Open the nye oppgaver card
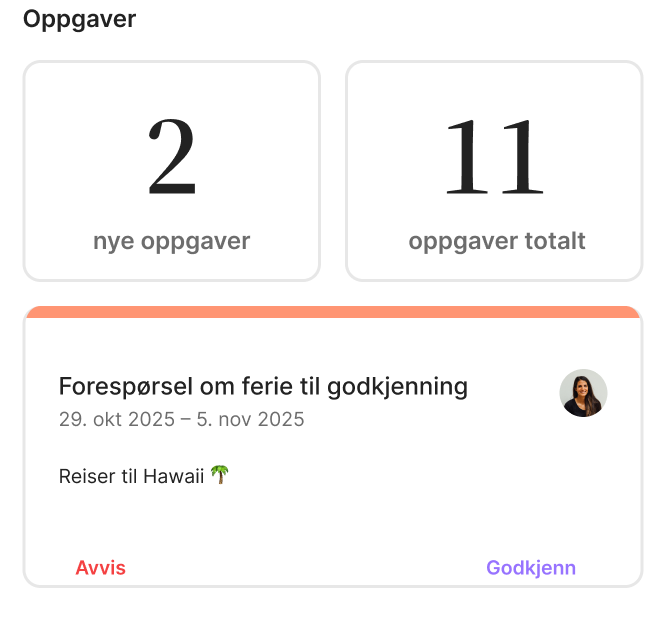 tap(171, 171)
